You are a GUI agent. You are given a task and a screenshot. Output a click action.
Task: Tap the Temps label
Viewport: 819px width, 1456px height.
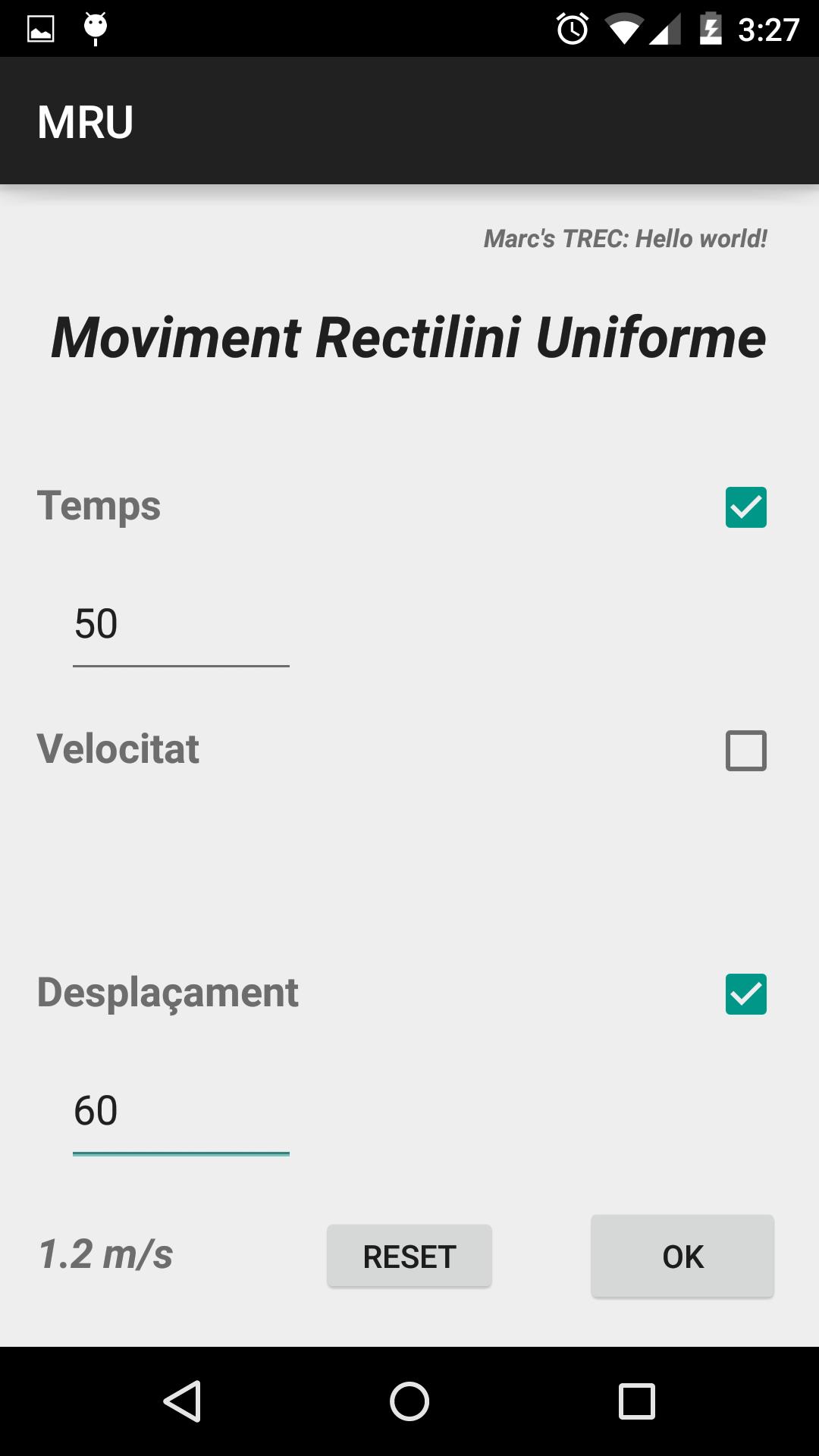click(x=99, y=507)
